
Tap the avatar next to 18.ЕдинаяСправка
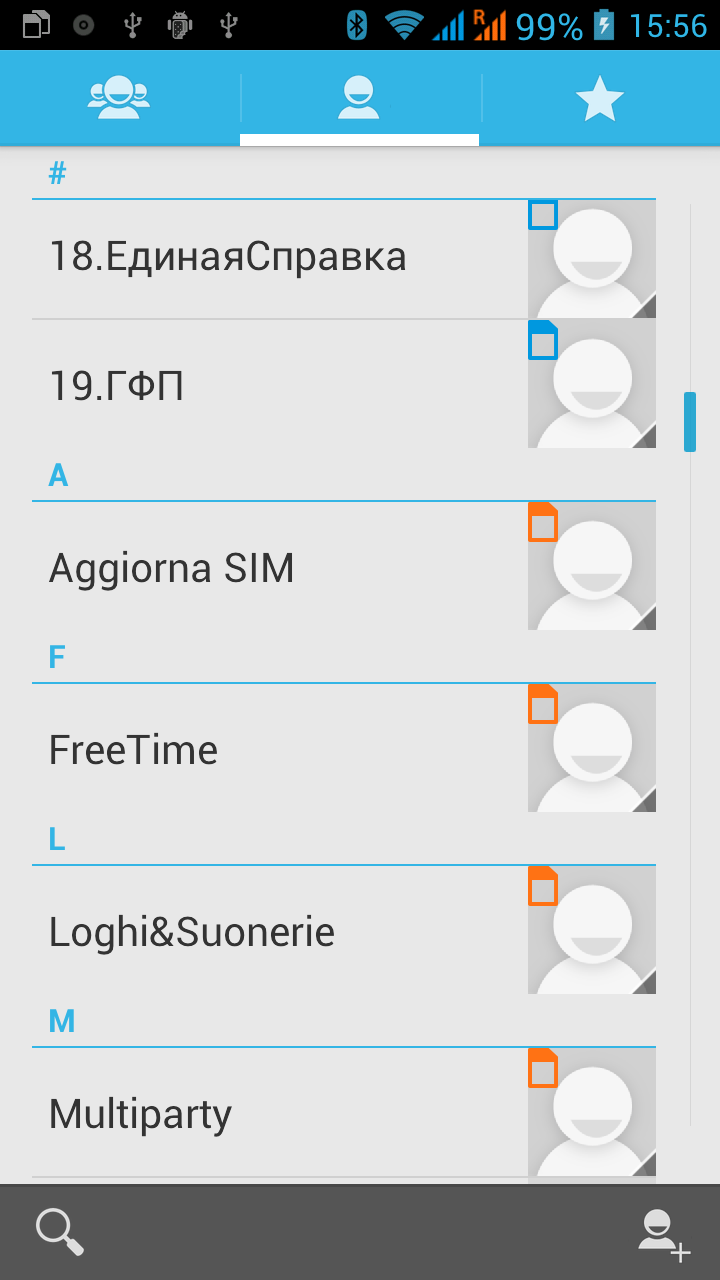[x=592, y=258]
